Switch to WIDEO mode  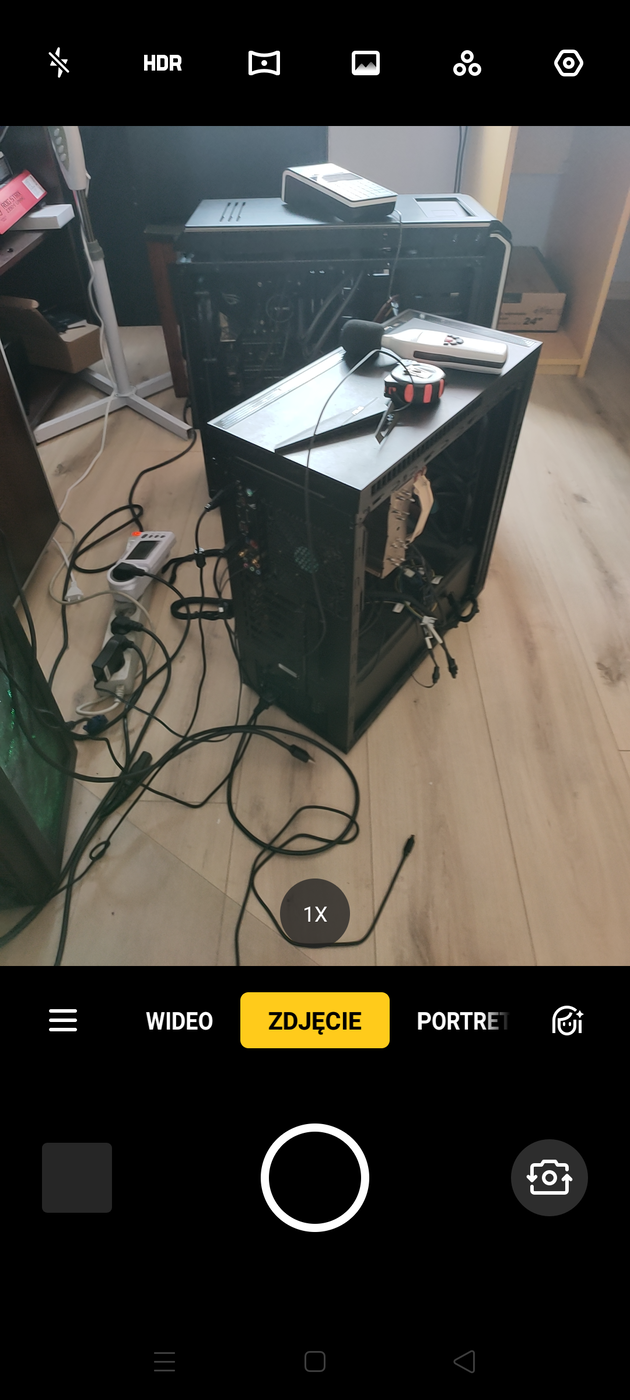pos(179,1021)
